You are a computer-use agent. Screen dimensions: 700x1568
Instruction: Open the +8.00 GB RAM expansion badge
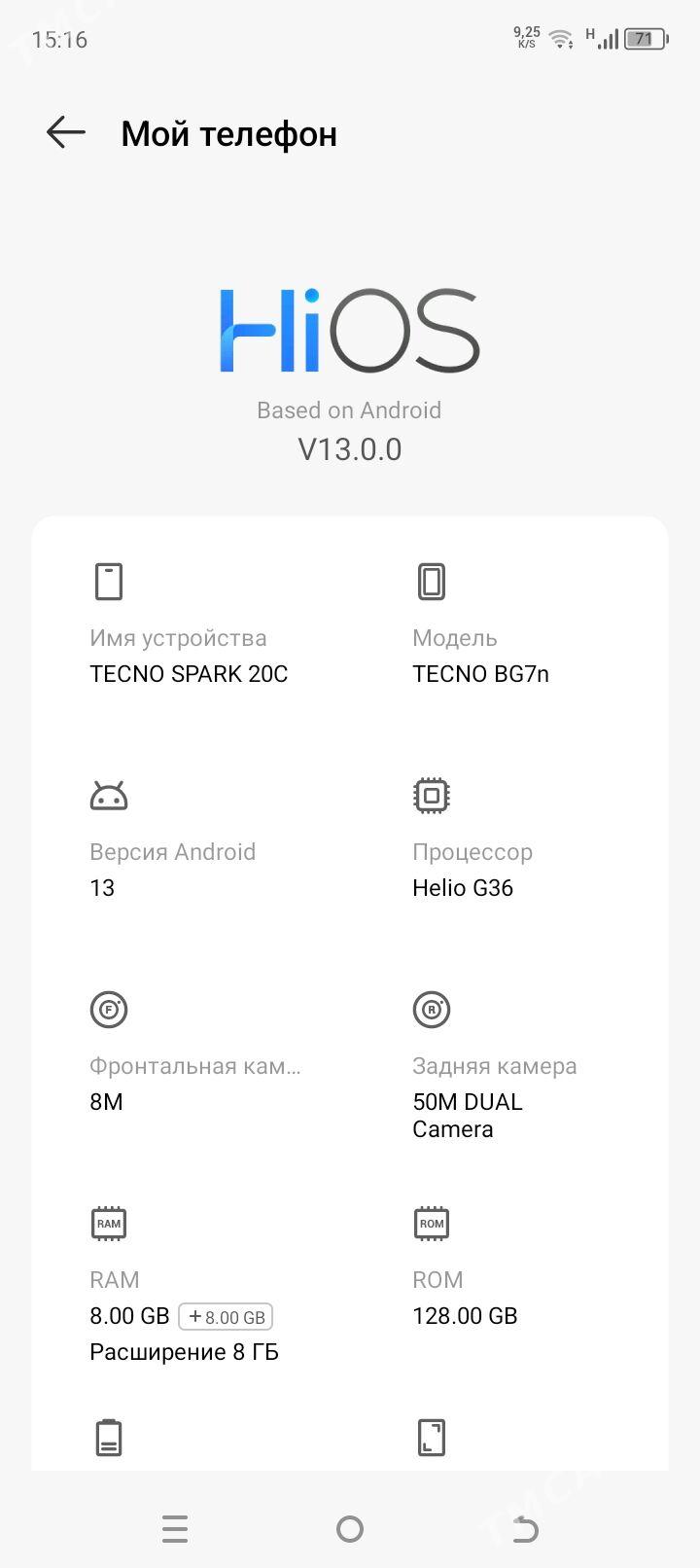coord(226,1316)
